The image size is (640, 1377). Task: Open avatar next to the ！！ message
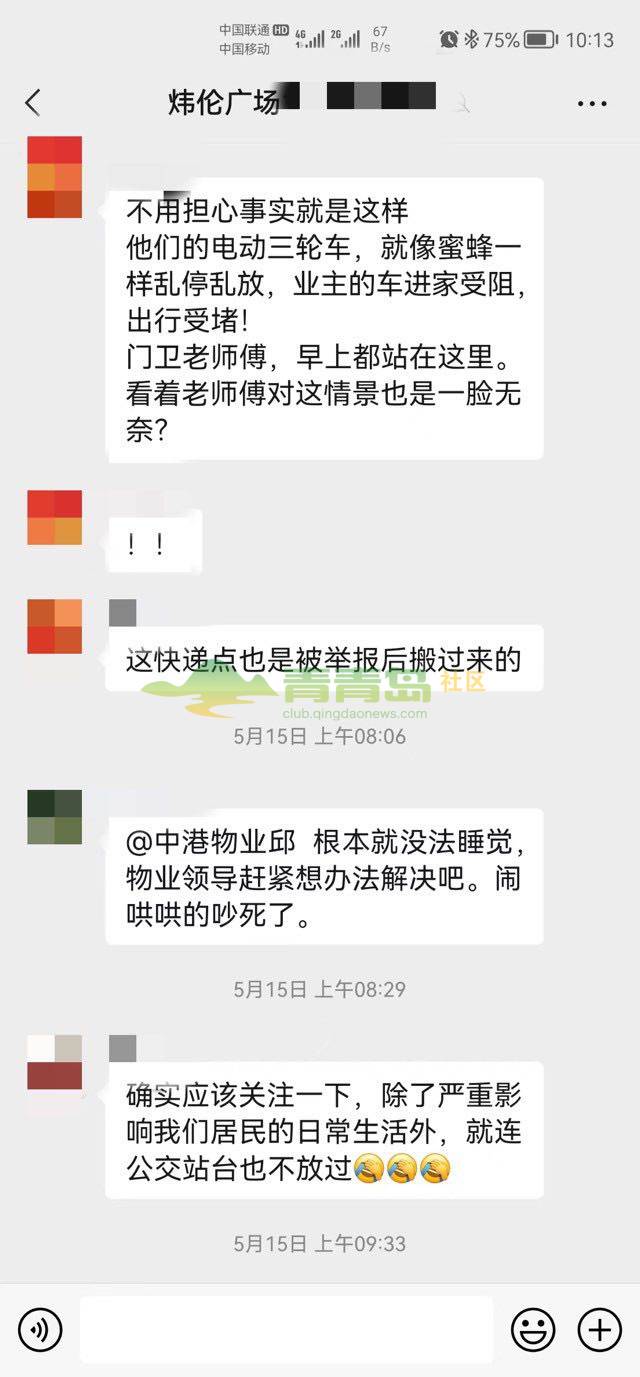(x=55, y=517)
